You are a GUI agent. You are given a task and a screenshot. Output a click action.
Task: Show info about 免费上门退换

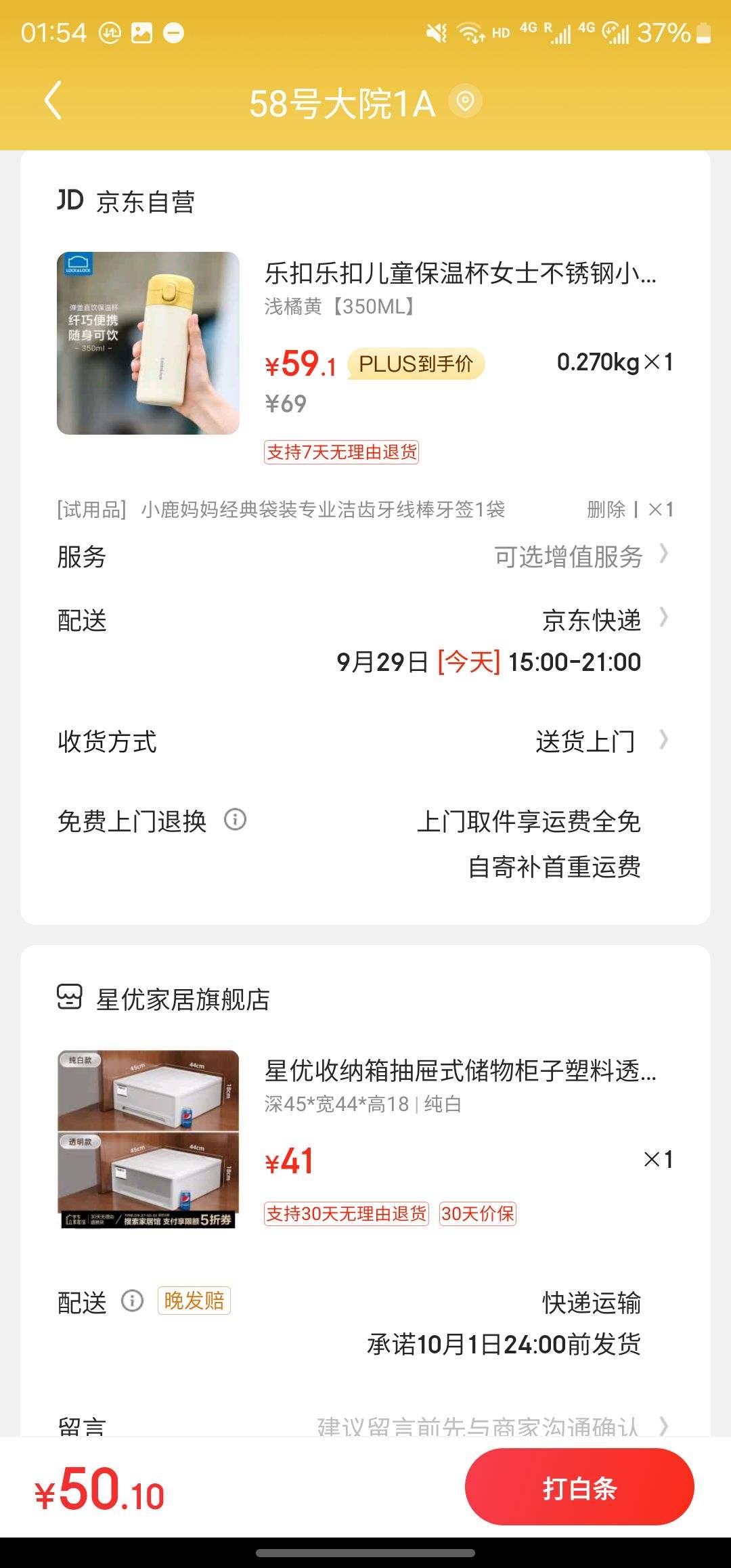pos(235,820)
